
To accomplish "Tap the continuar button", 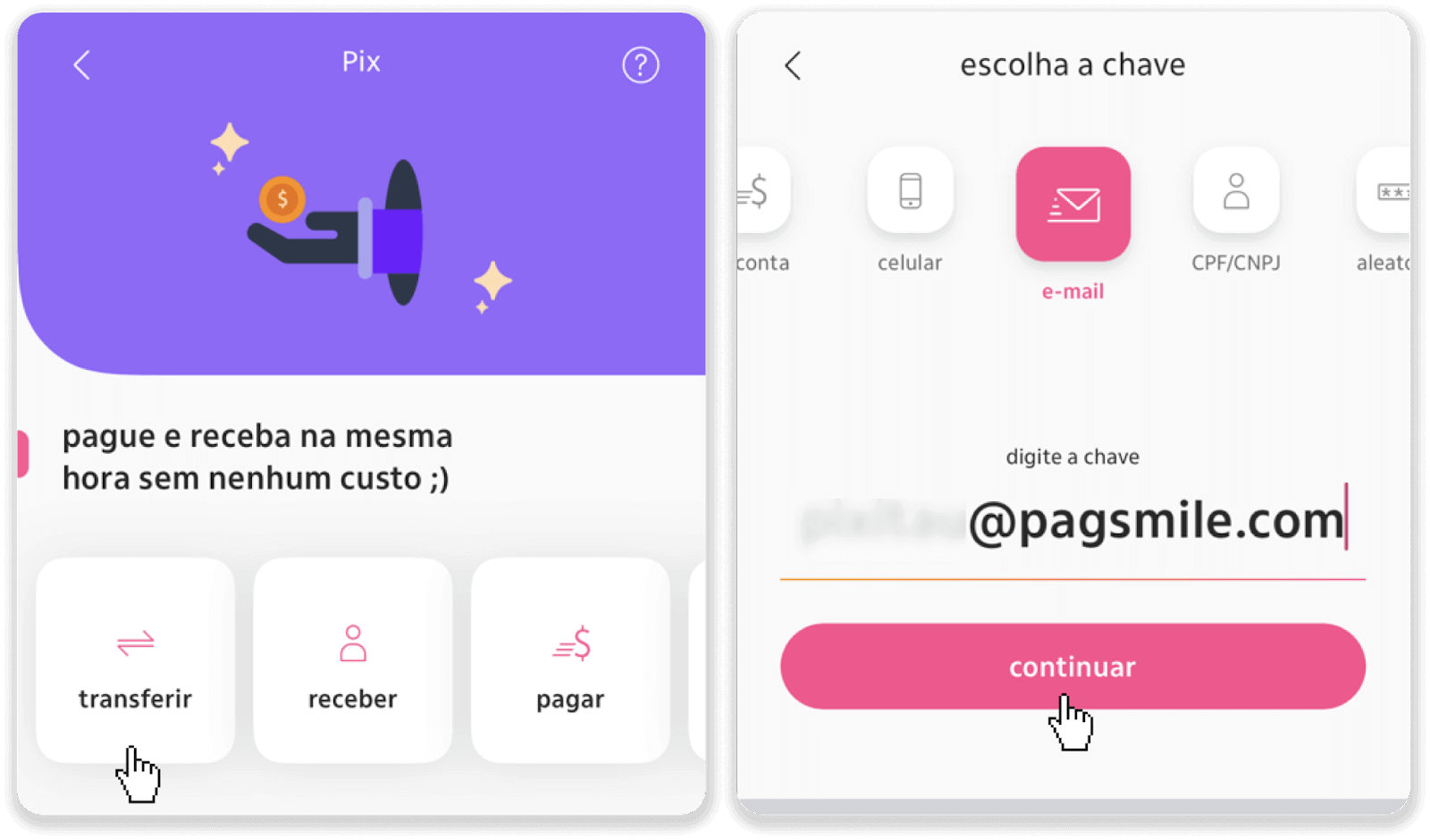I will tap(1072, 667).
